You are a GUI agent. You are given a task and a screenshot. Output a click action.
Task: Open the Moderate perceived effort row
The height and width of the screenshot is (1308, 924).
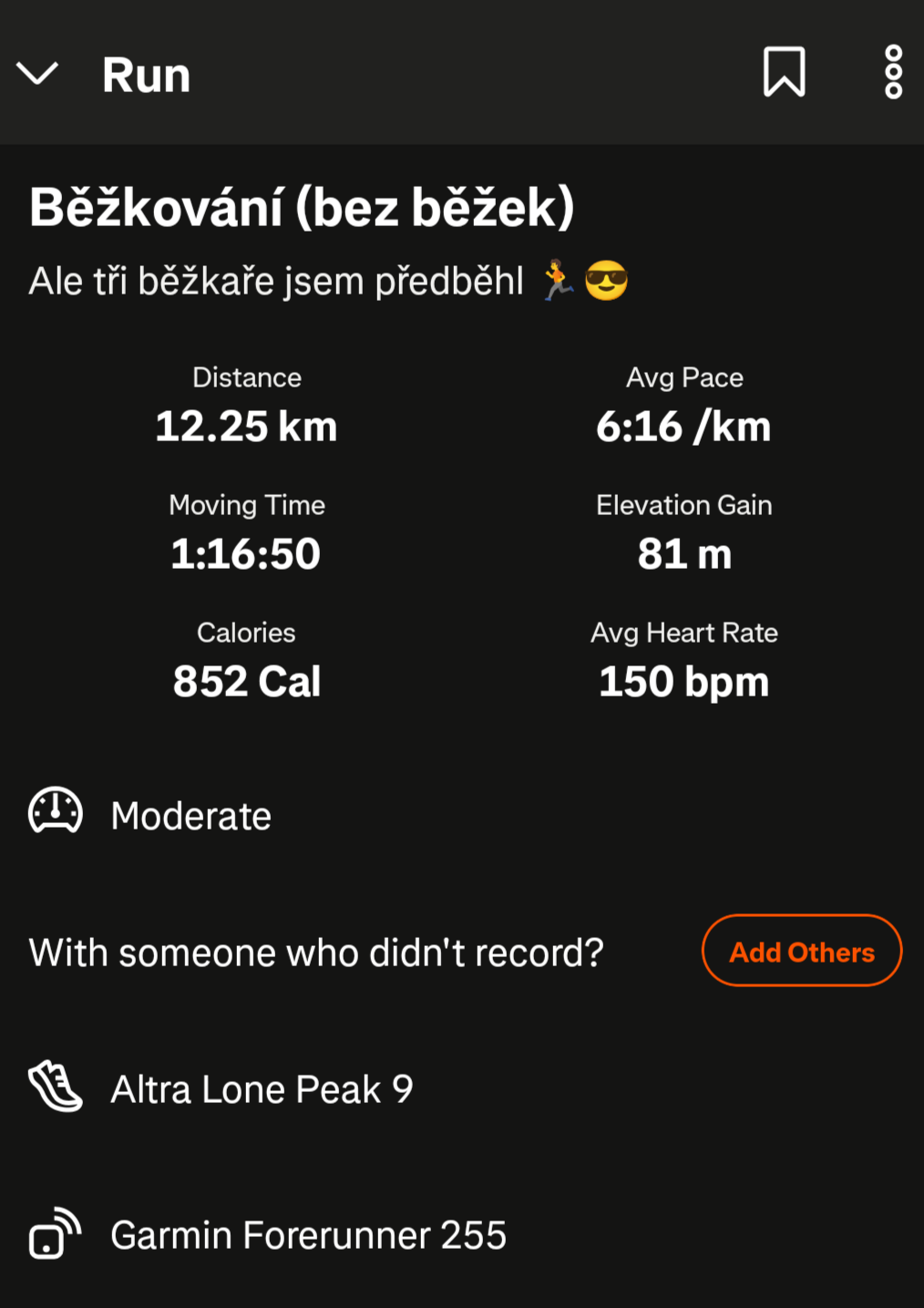coord(190,816)
